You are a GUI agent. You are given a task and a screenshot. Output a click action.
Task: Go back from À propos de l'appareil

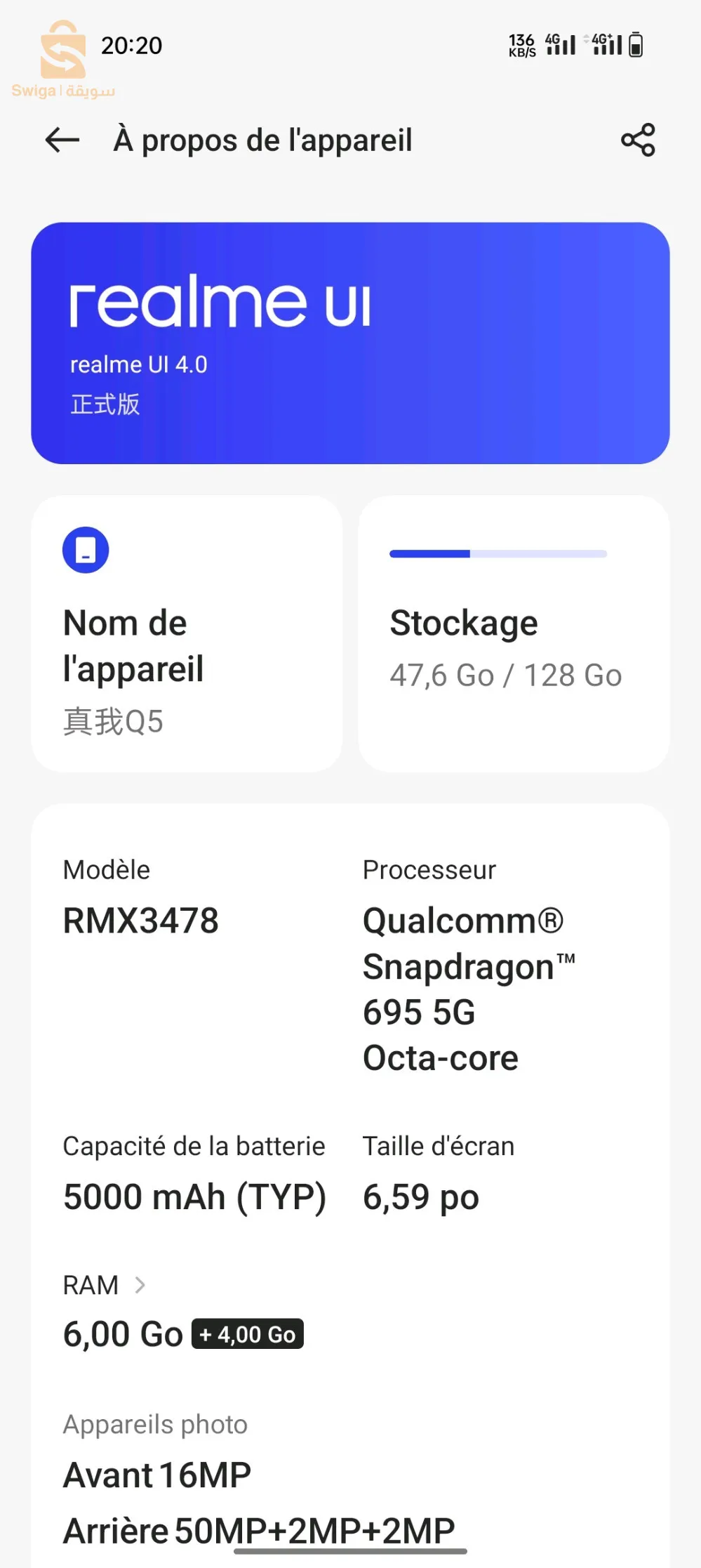click(62, 140)
